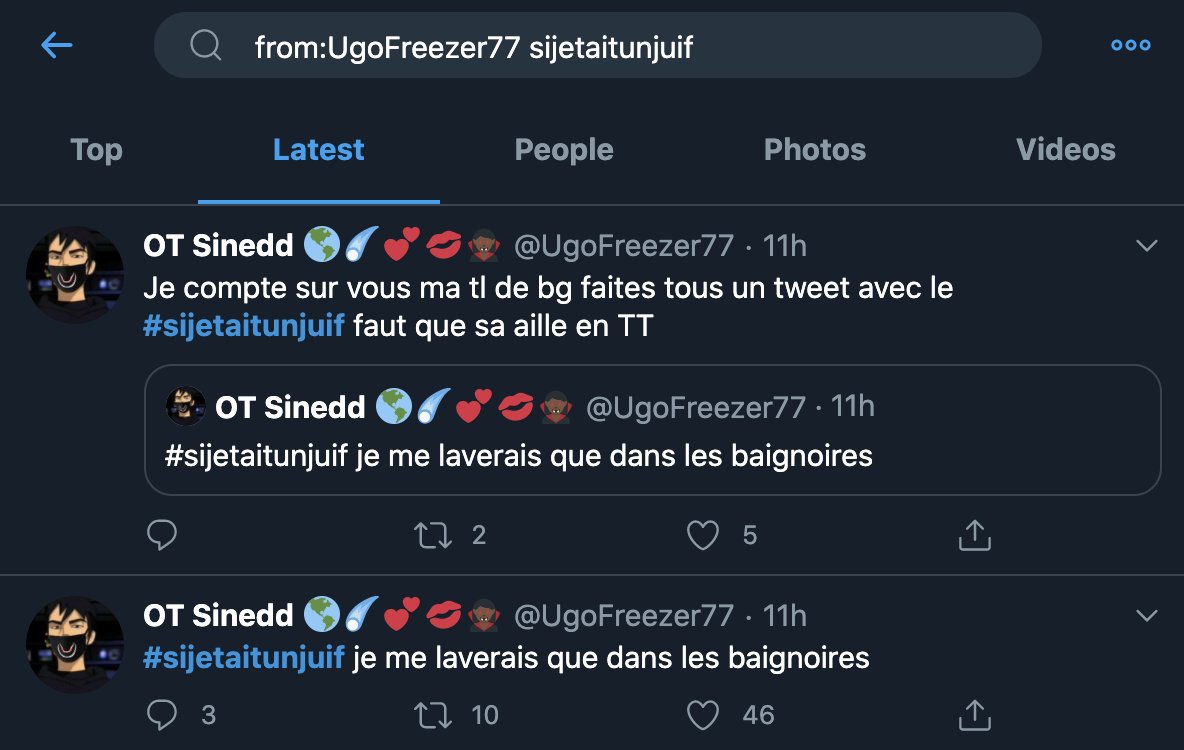Retweet the tweet showing 10 retweets
The image size is (1184, 750).
click(433, 715)
